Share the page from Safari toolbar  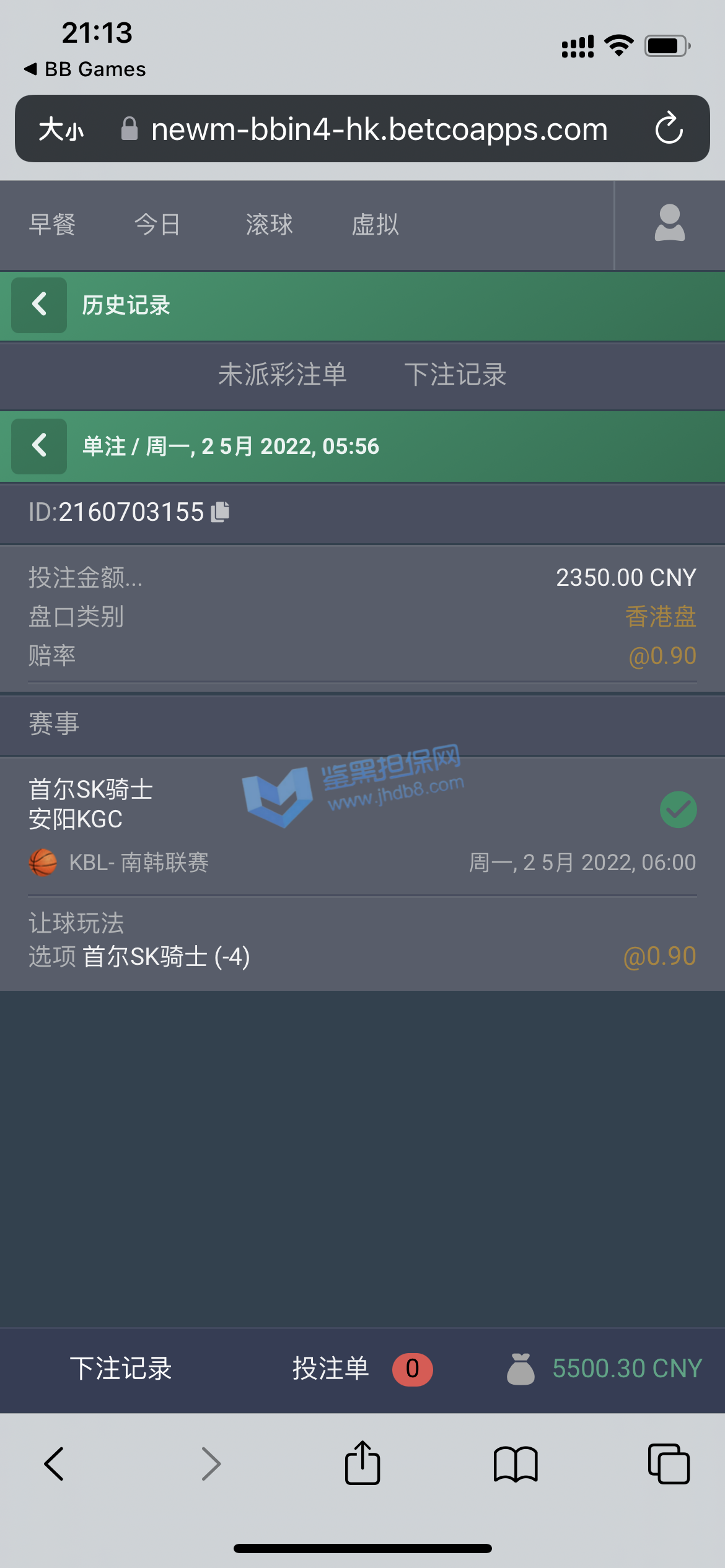point(362,1464)
